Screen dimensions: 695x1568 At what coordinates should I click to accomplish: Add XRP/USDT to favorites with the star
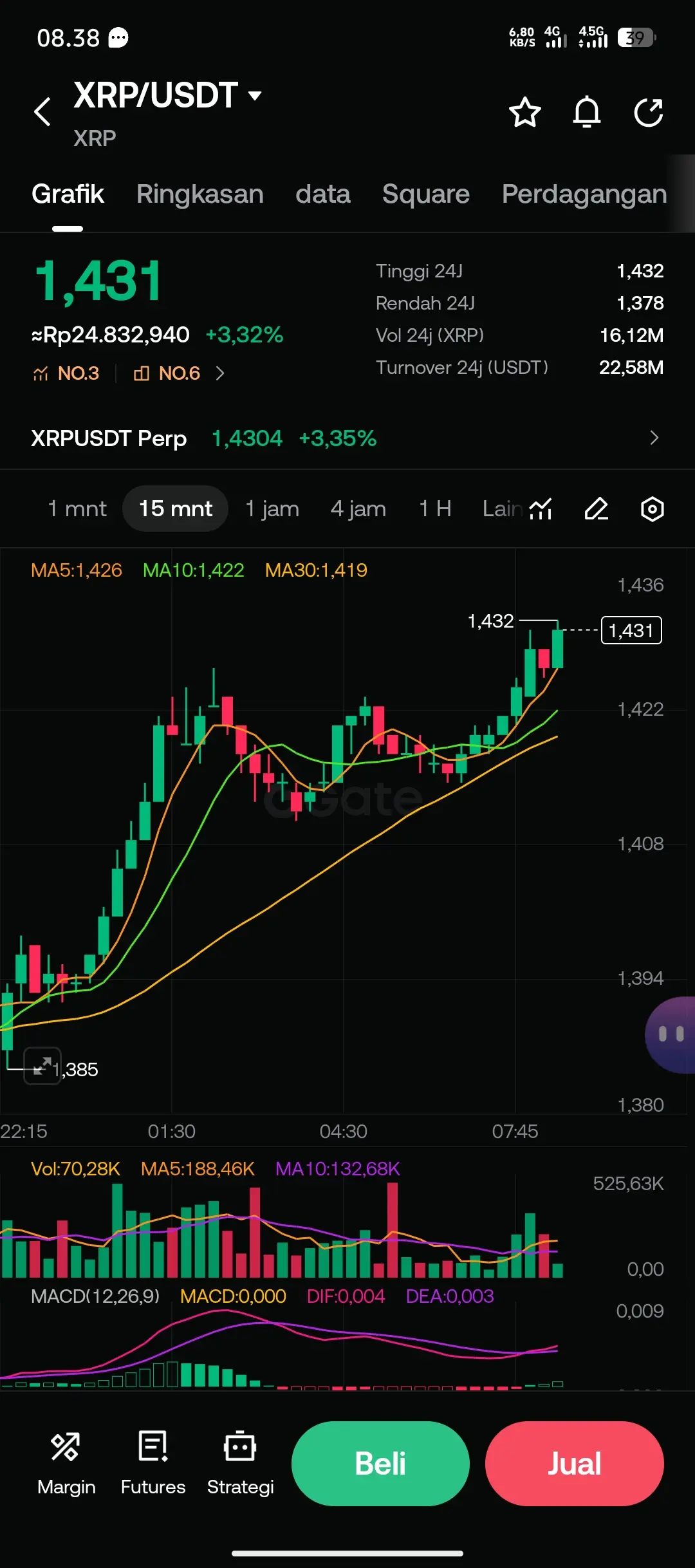(x=524, y=113)
